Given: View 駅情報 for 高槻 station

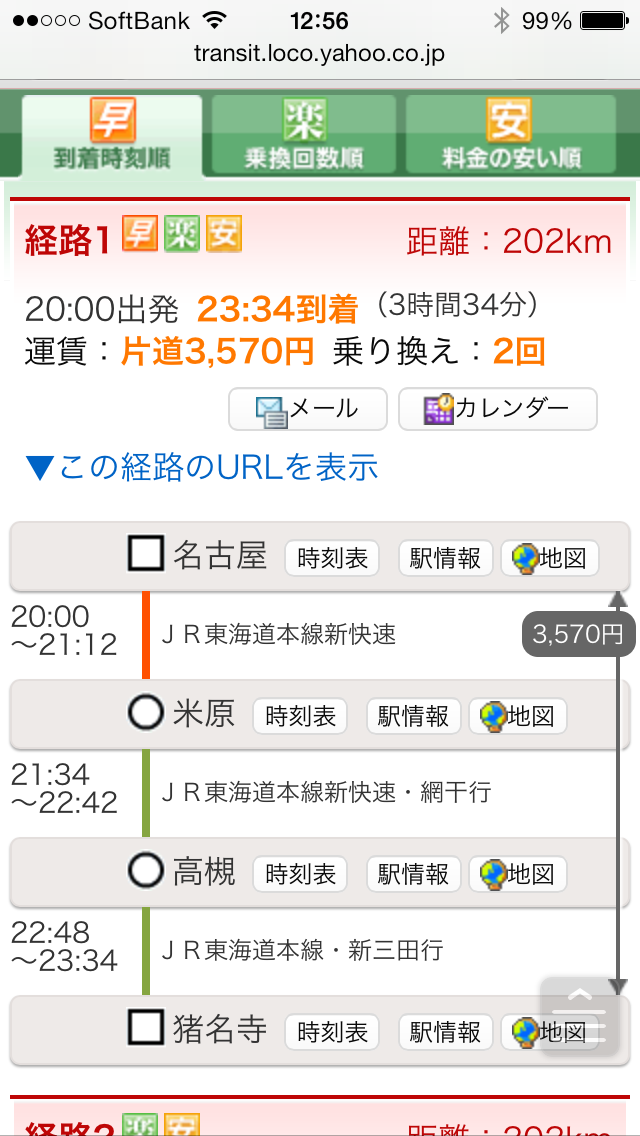Looking at the screenshot, I should pos(413,874).
